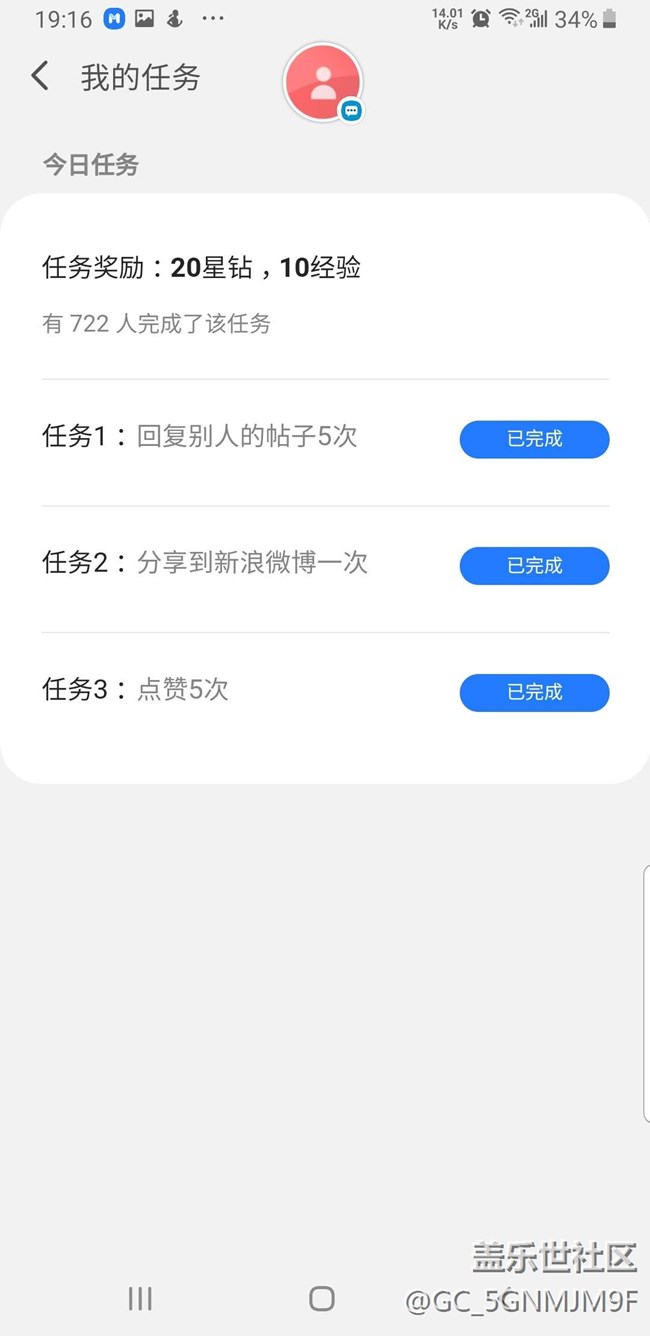Viewport: 650px width, 1336px height.
Task: Tap 已完成 button for 任务1 回复帖子
Action: (534, 439)
